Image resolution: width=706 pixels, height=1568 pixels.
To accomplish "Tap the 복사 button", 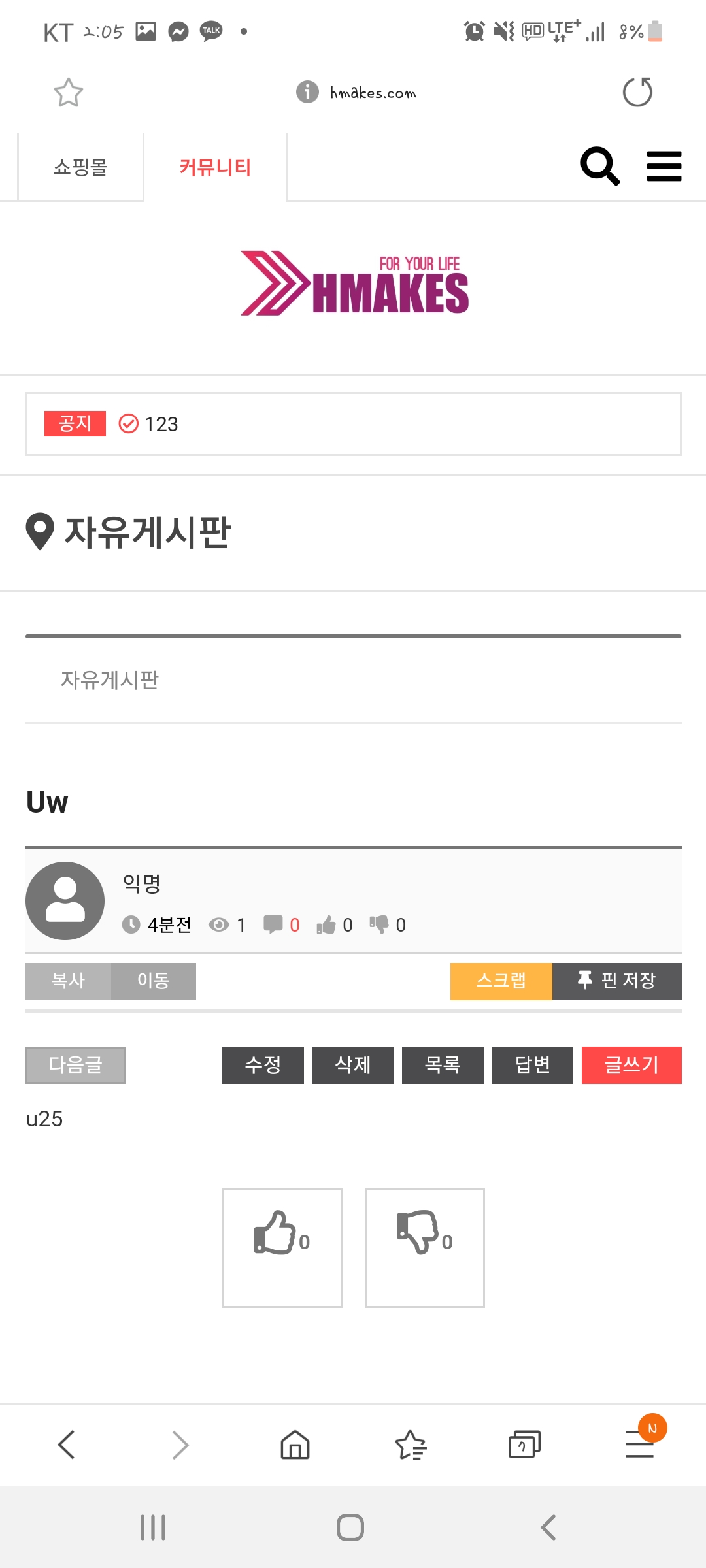I will click(68, 981).
